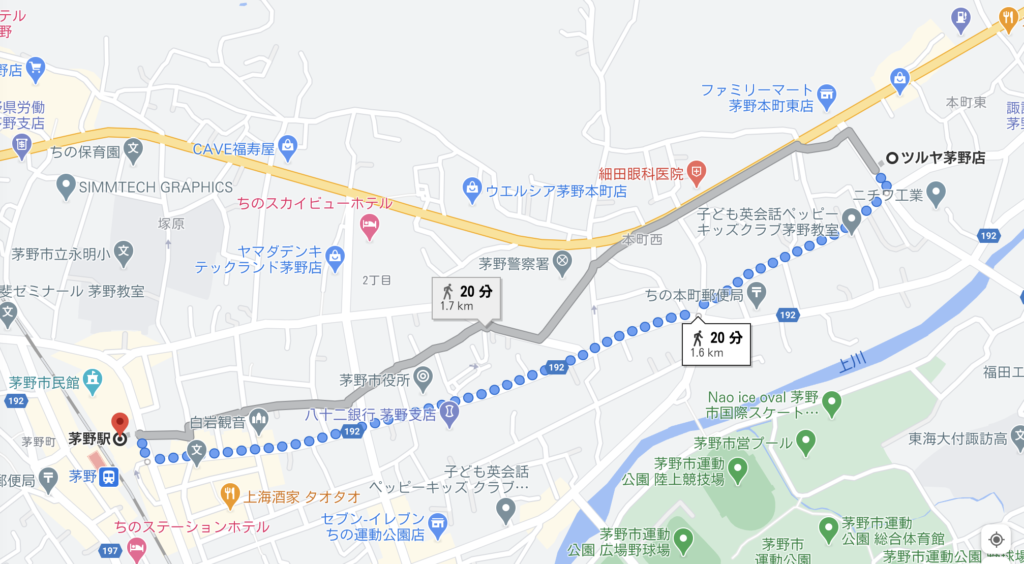Select the 1.7 km alternate walking route
The width and height of the screenshot is (1024, 564).
pos(467,298)
